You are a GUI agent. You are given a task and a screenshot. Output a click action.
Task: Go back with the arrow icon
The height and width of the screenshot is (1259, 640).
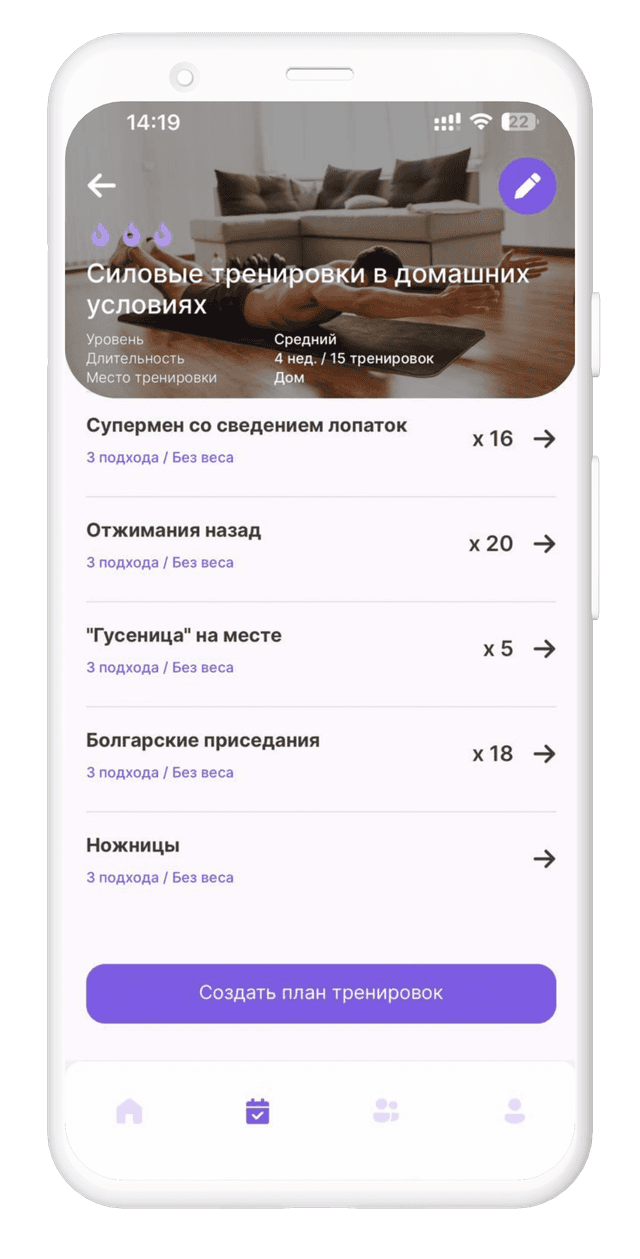pyautogui.click(x=101, y=185)
